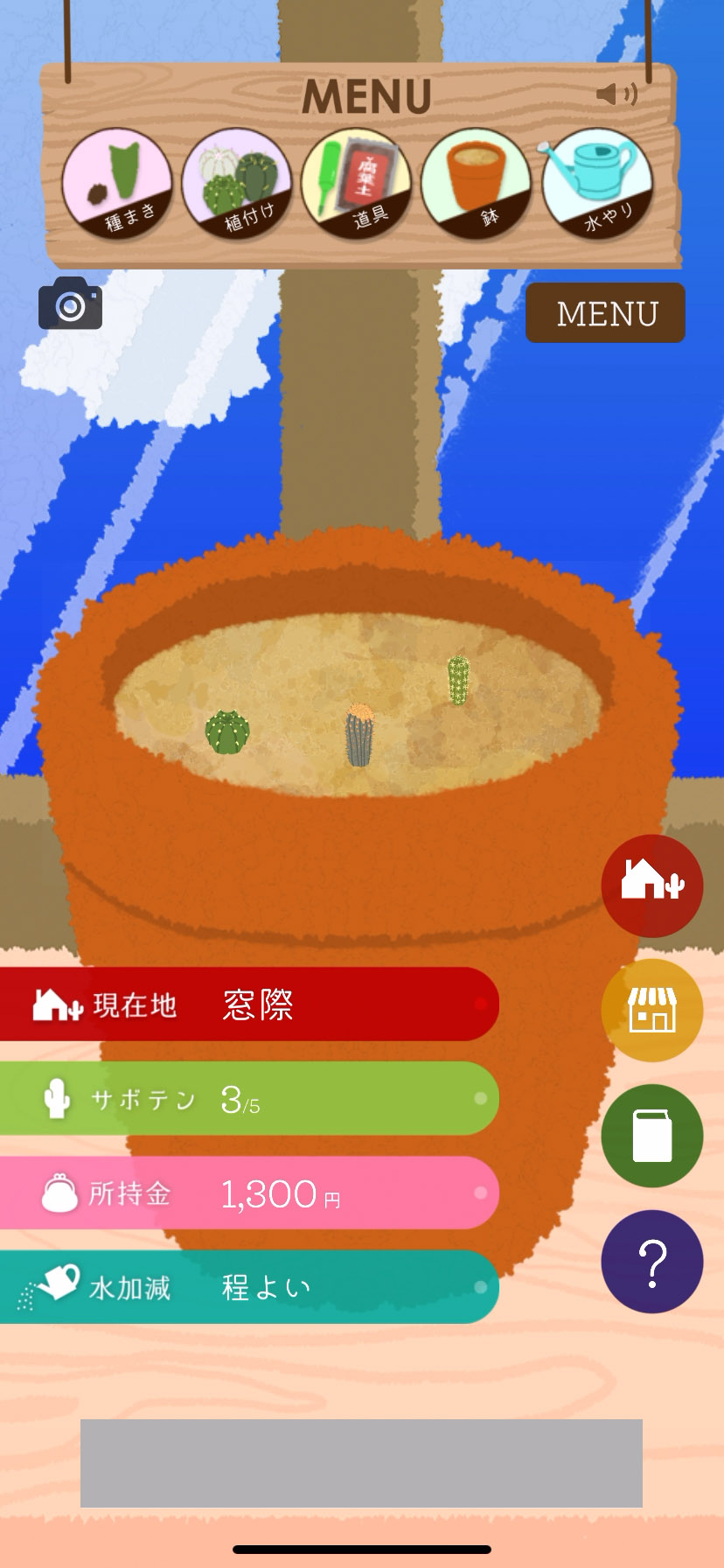Select the 水やり watering can

(596, 184)
